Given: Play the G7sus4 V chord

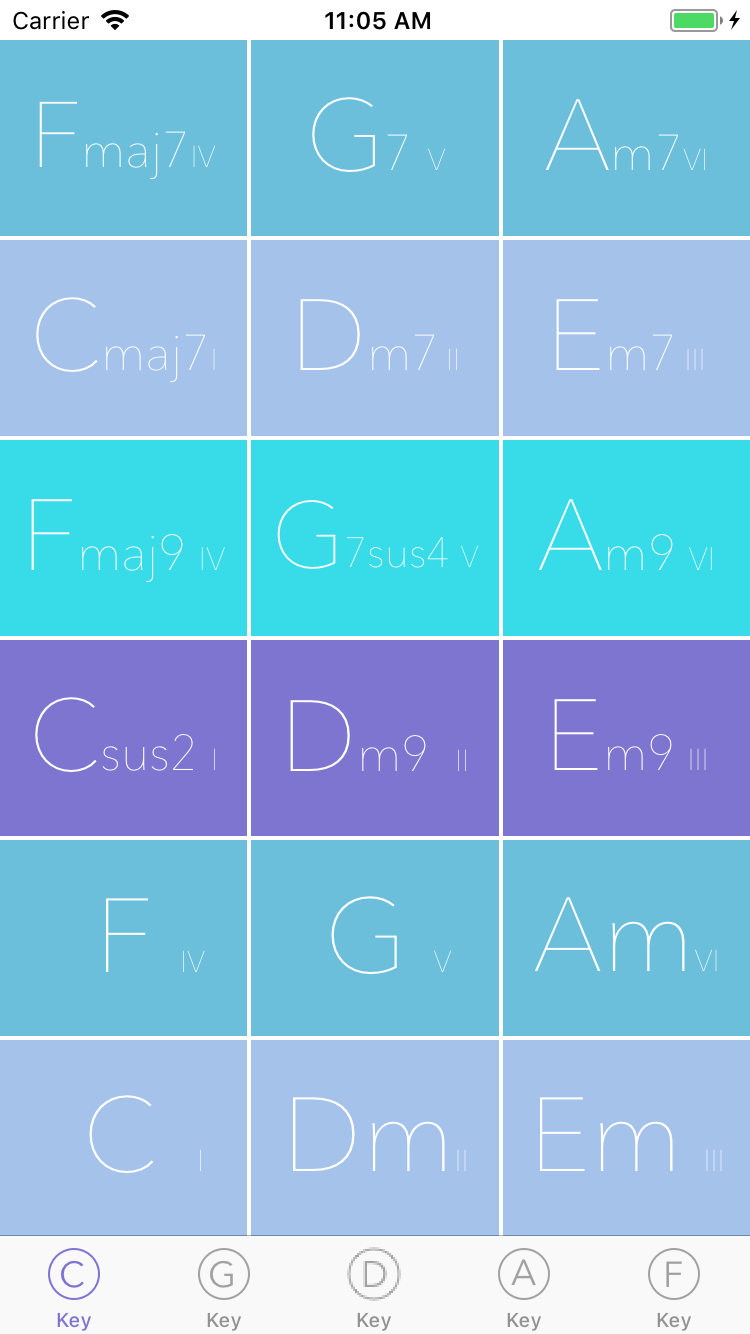Looking at the screenshot, I should 375,538.
